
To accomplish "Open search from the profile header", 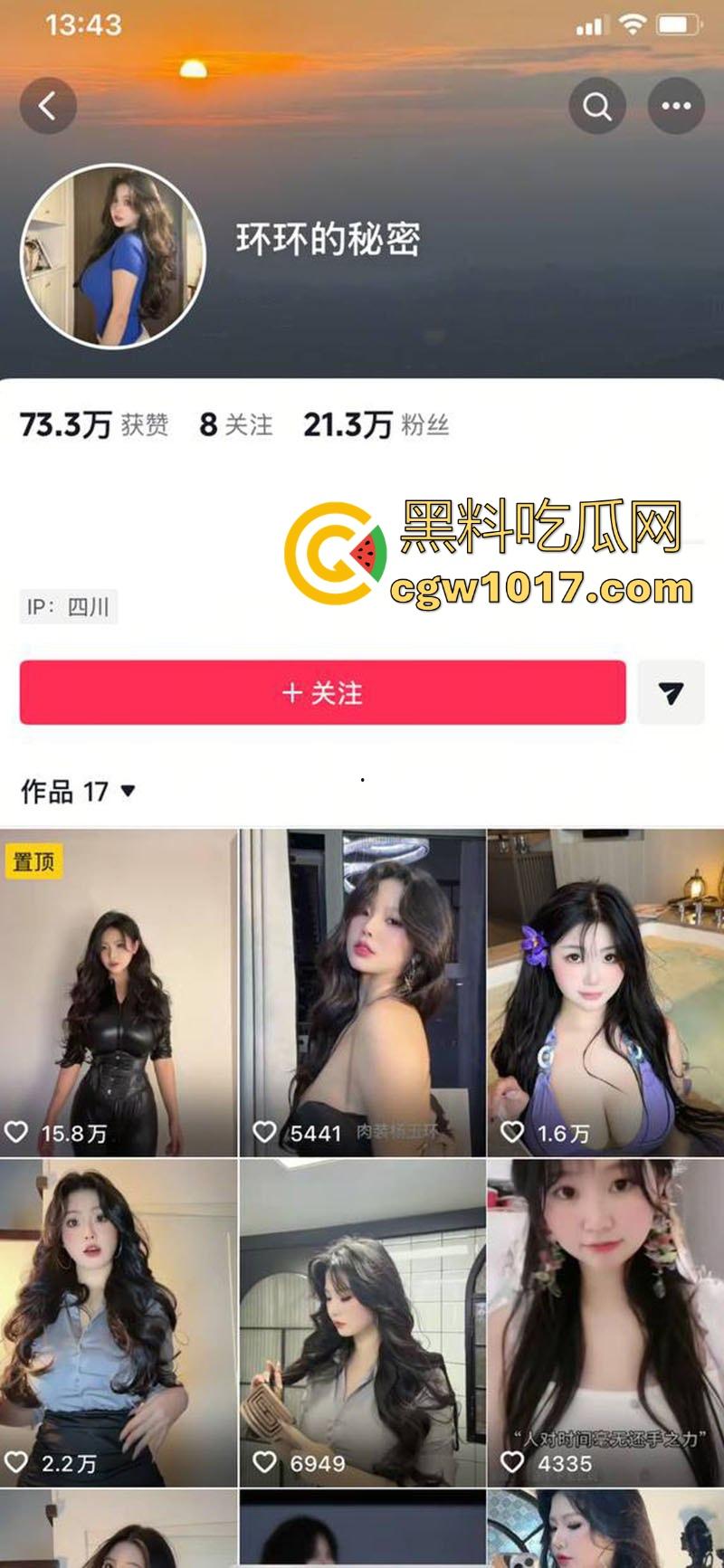I will click(595, 105).
